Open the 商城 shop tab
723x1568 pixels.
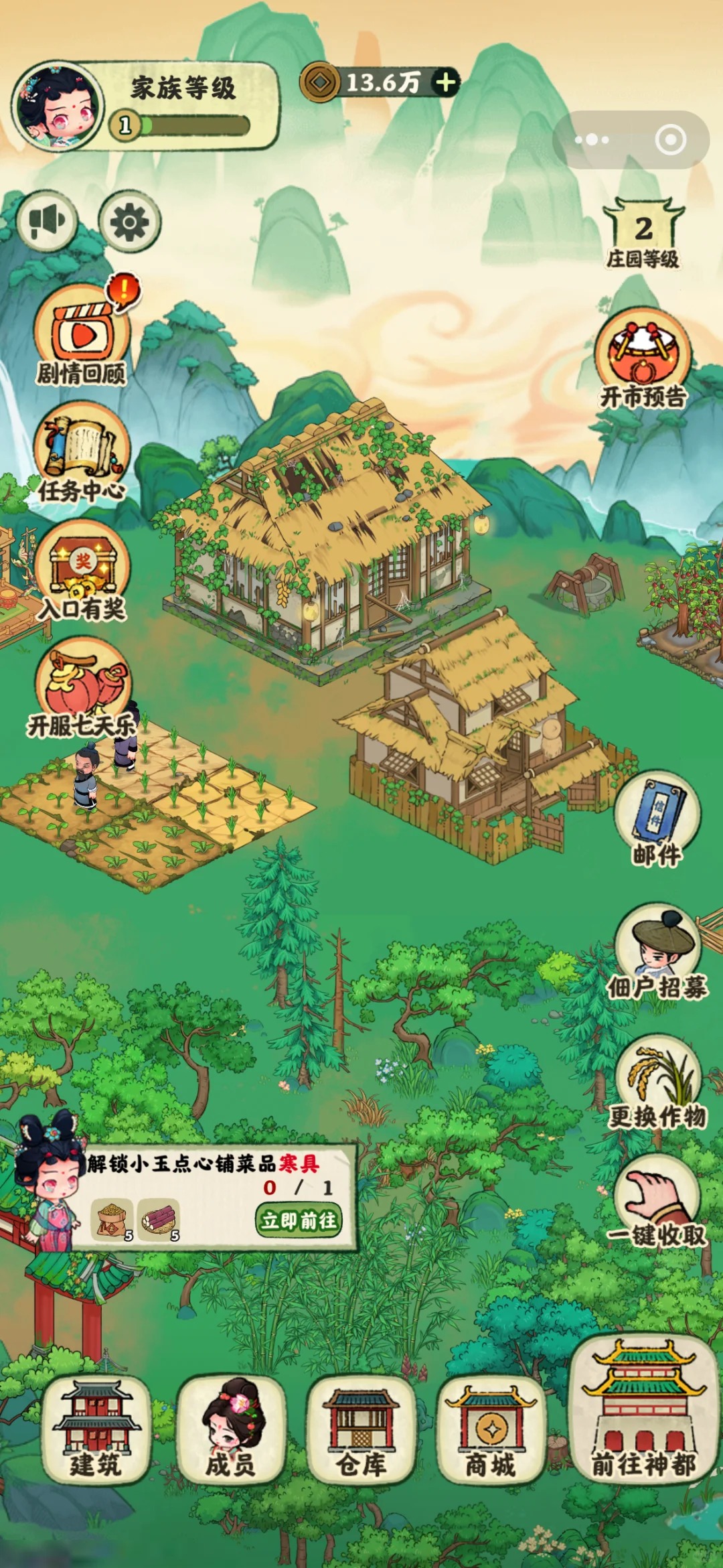pos(491,1430)
